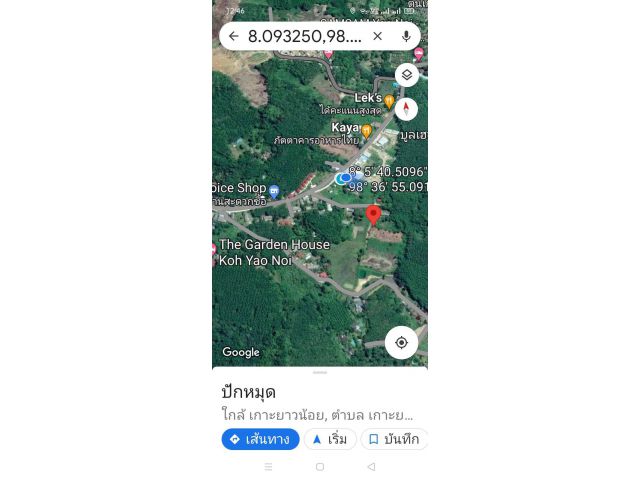Clear the search text
Screen dimensions: 640x480
click(377, 36)
